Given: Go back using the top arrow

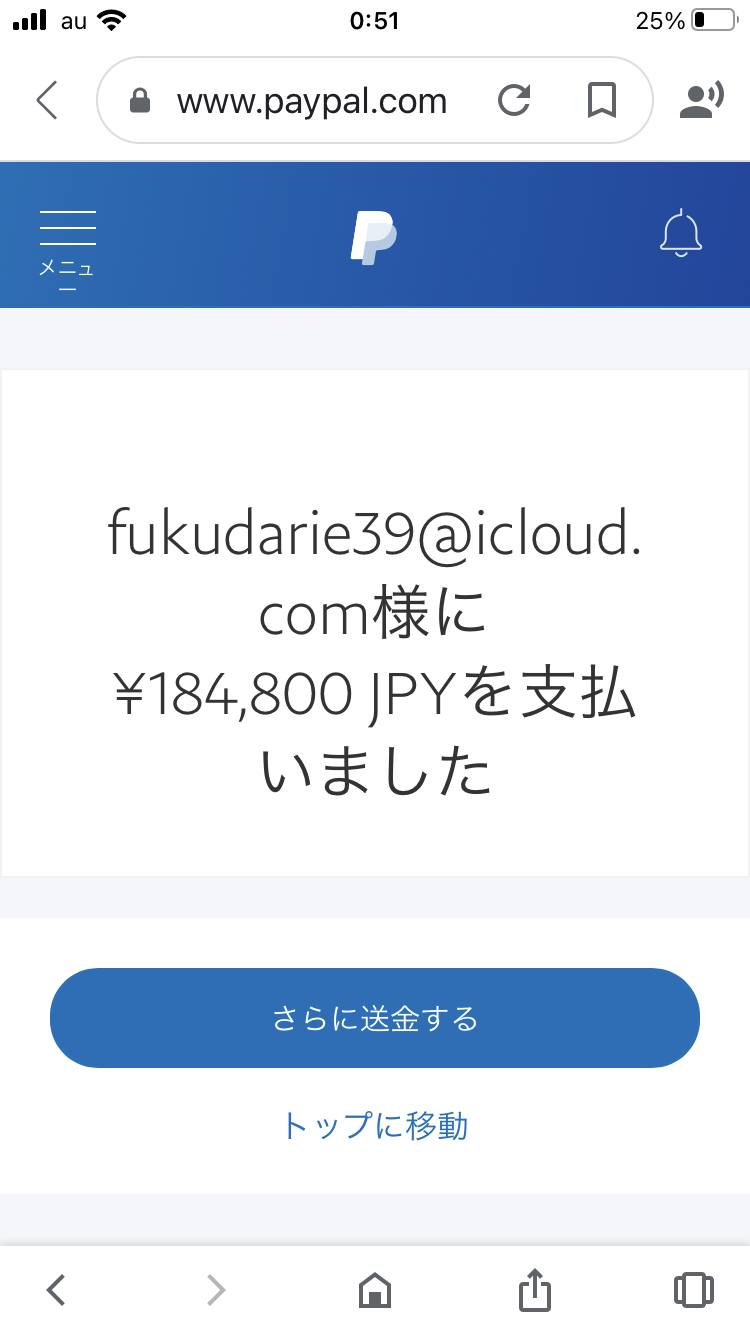Looking at the screenshot, I should (47, 100).
